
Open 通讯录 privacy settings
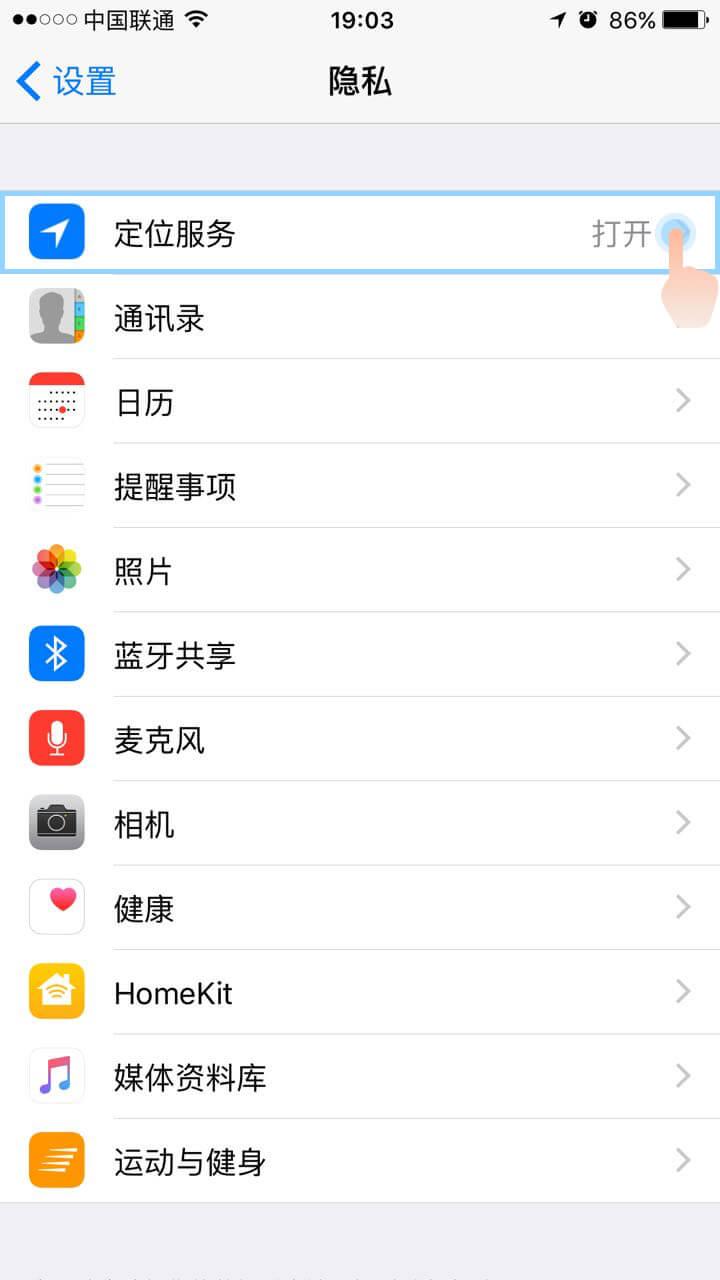[360, 318]
